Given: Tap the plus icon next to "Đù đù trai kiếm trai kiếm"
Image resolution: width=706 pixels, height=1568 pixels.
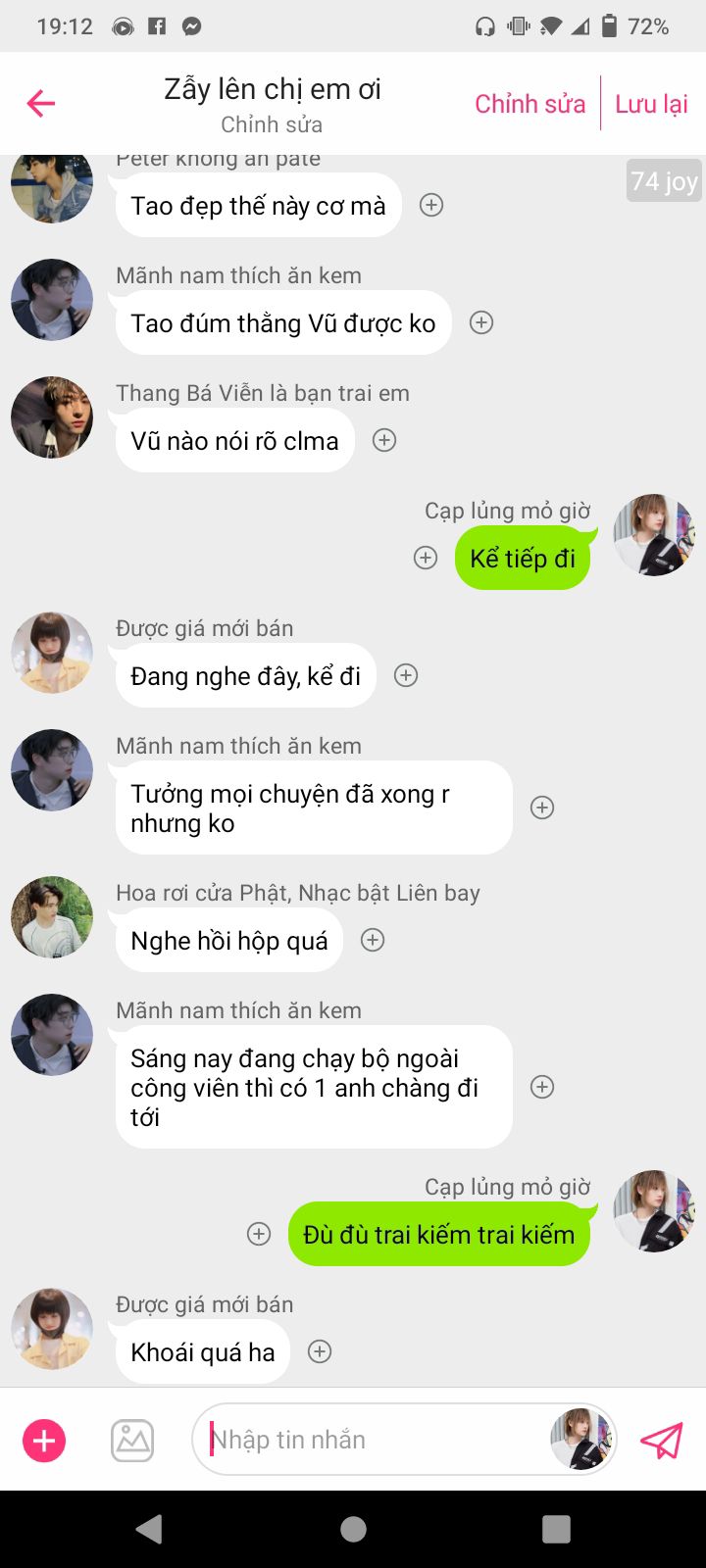Looking at the screenshot, I should pyautogui.click(x=259, y=1234).
